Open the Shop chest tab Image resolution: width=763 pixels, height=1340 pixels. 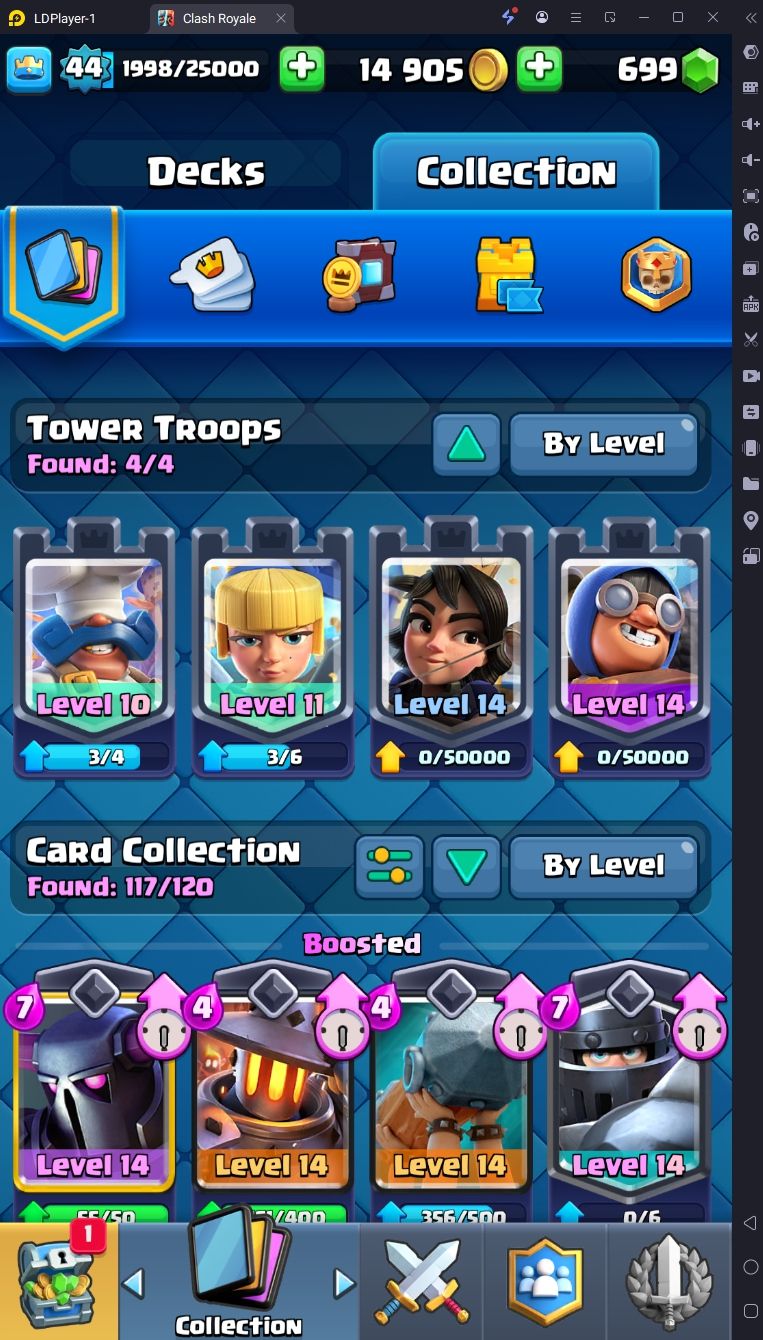[58, 1281]
